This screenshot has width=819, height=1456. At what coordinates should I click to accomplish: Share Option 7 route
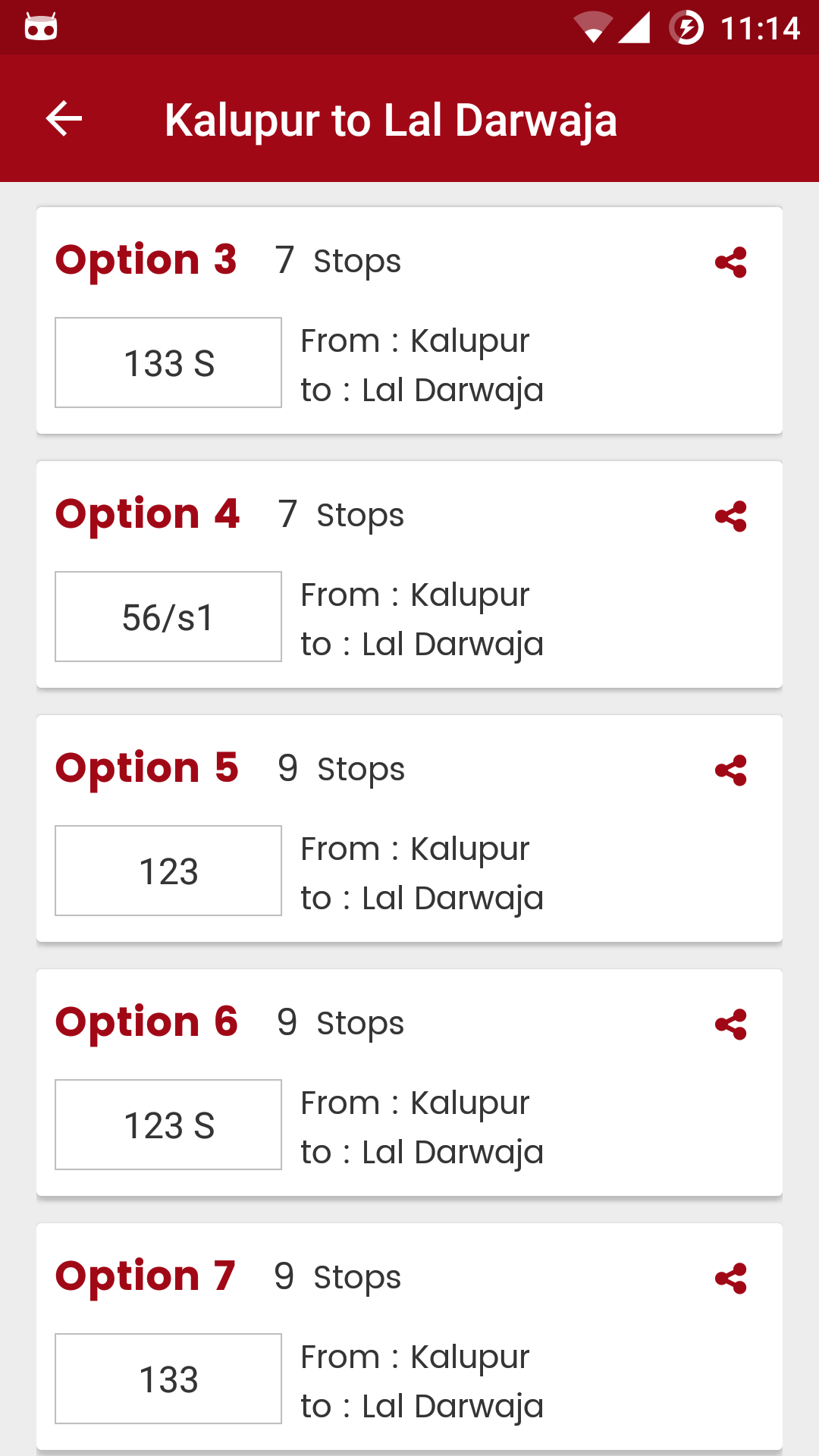[x=731, y=1279]
